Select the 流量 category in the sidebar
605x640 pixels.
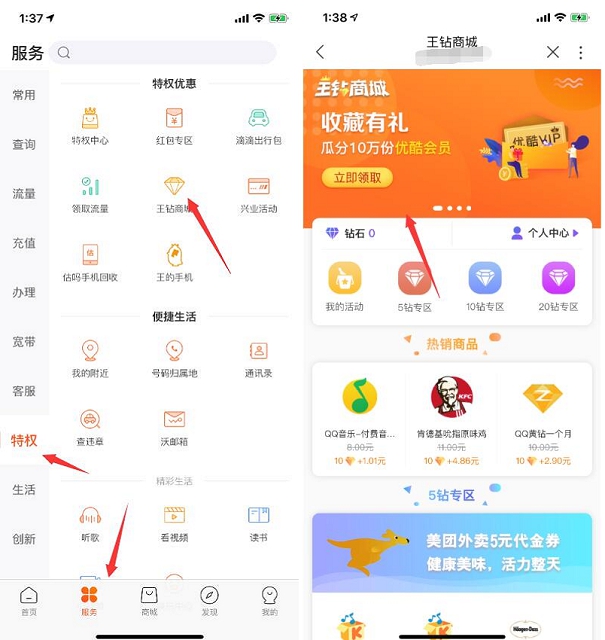[24, 193]
